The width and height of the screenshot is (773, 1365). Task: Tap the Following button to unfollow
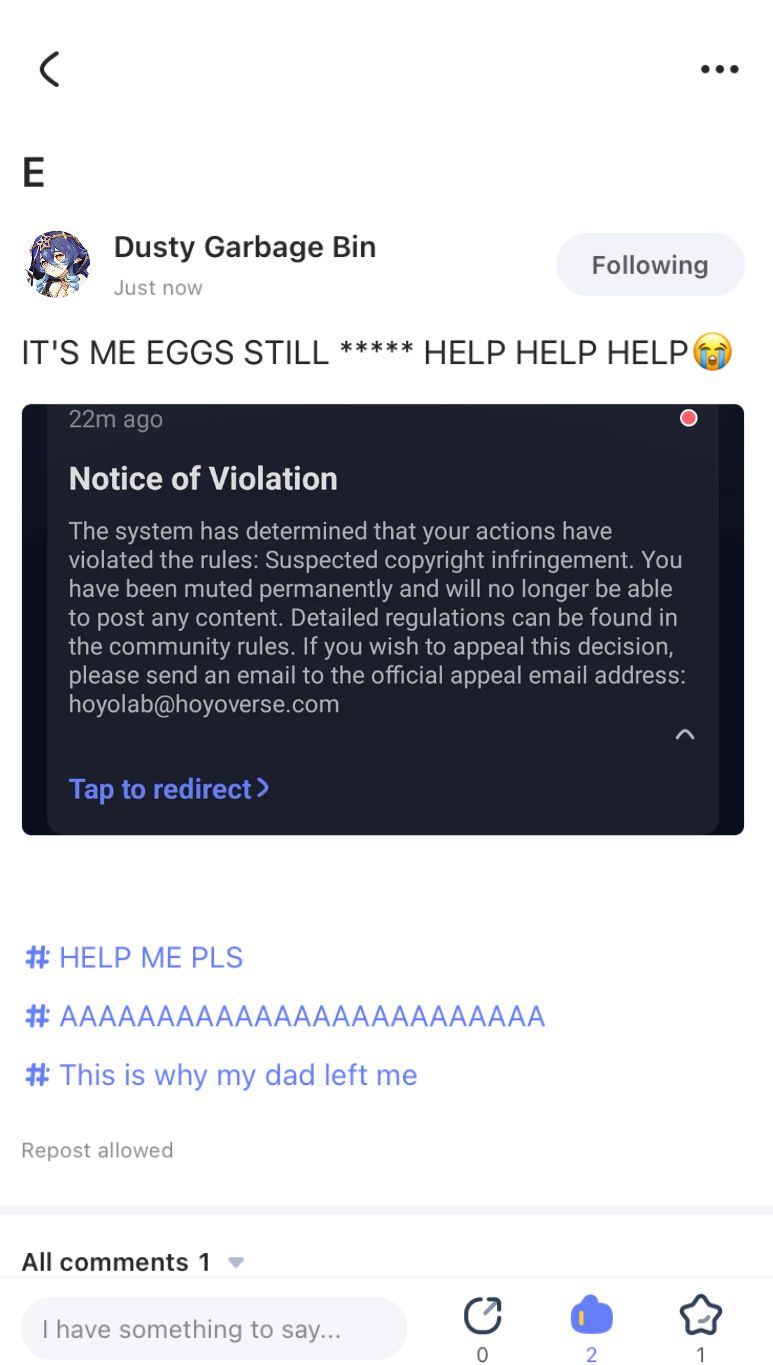point(650,265)
